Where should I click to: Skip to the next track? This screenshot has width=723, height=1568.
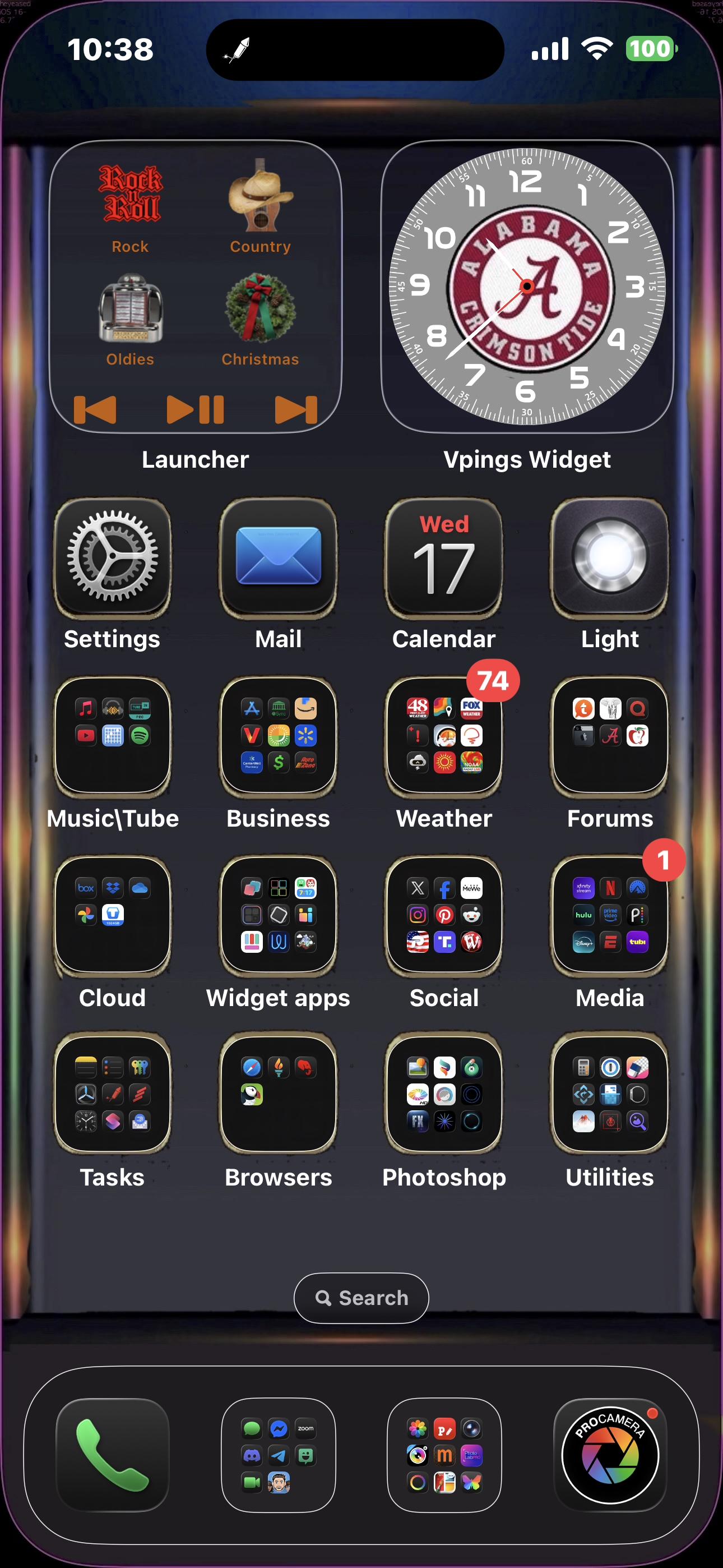[296, 409]
